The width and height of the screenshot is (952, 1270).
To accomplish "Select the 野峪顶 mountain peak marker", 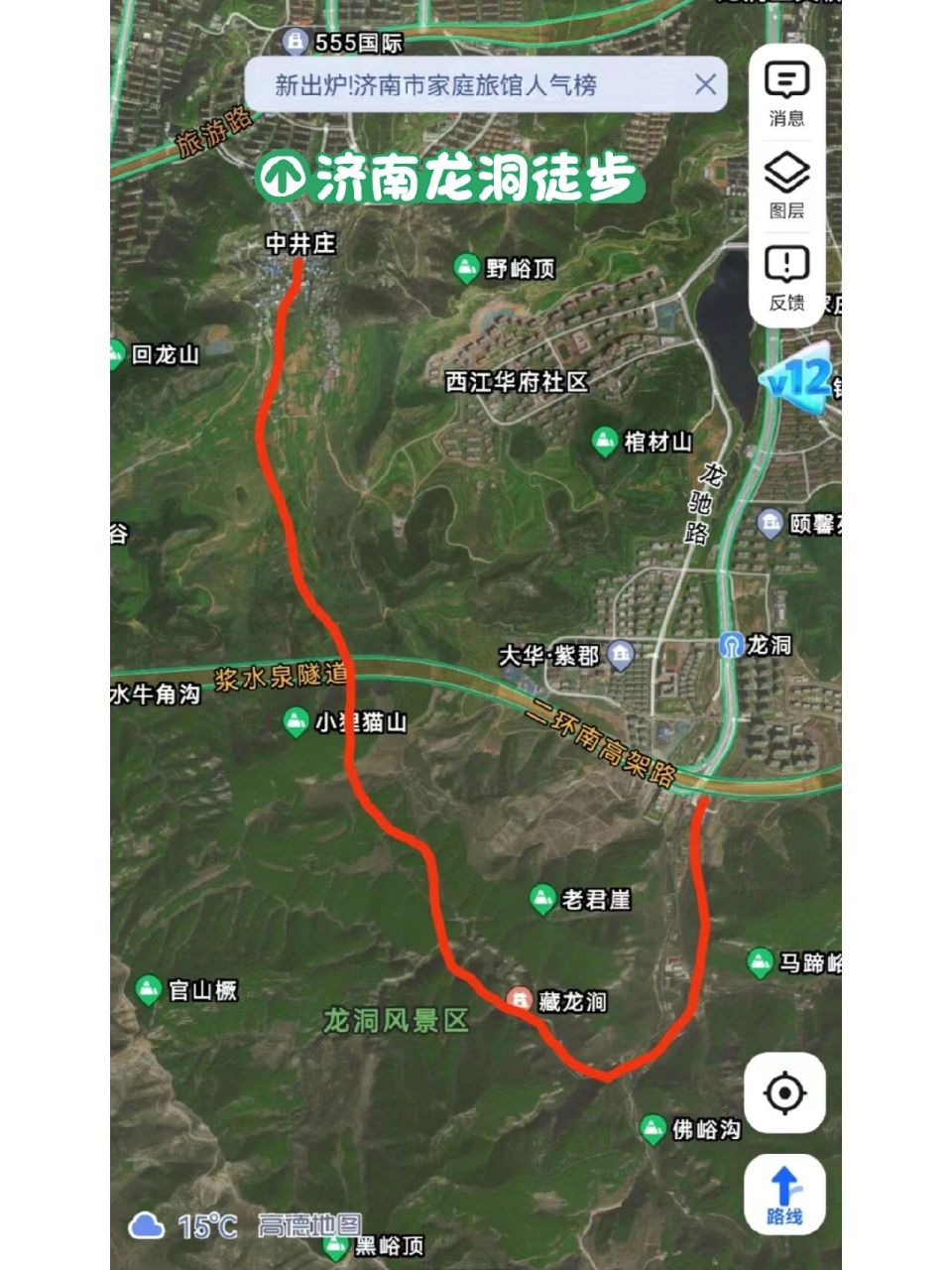I will (x=466, y=265).
